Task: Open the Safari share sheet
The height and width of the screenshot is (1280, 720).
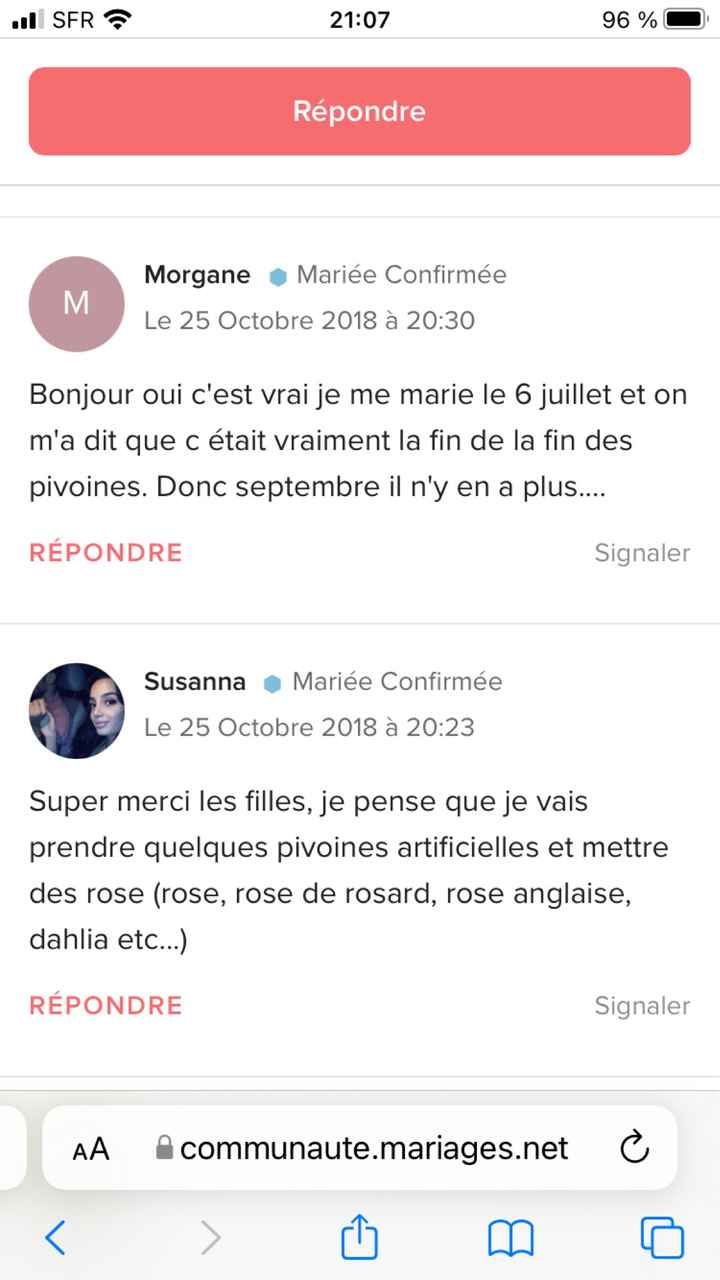Action: tap(360, 1238)
